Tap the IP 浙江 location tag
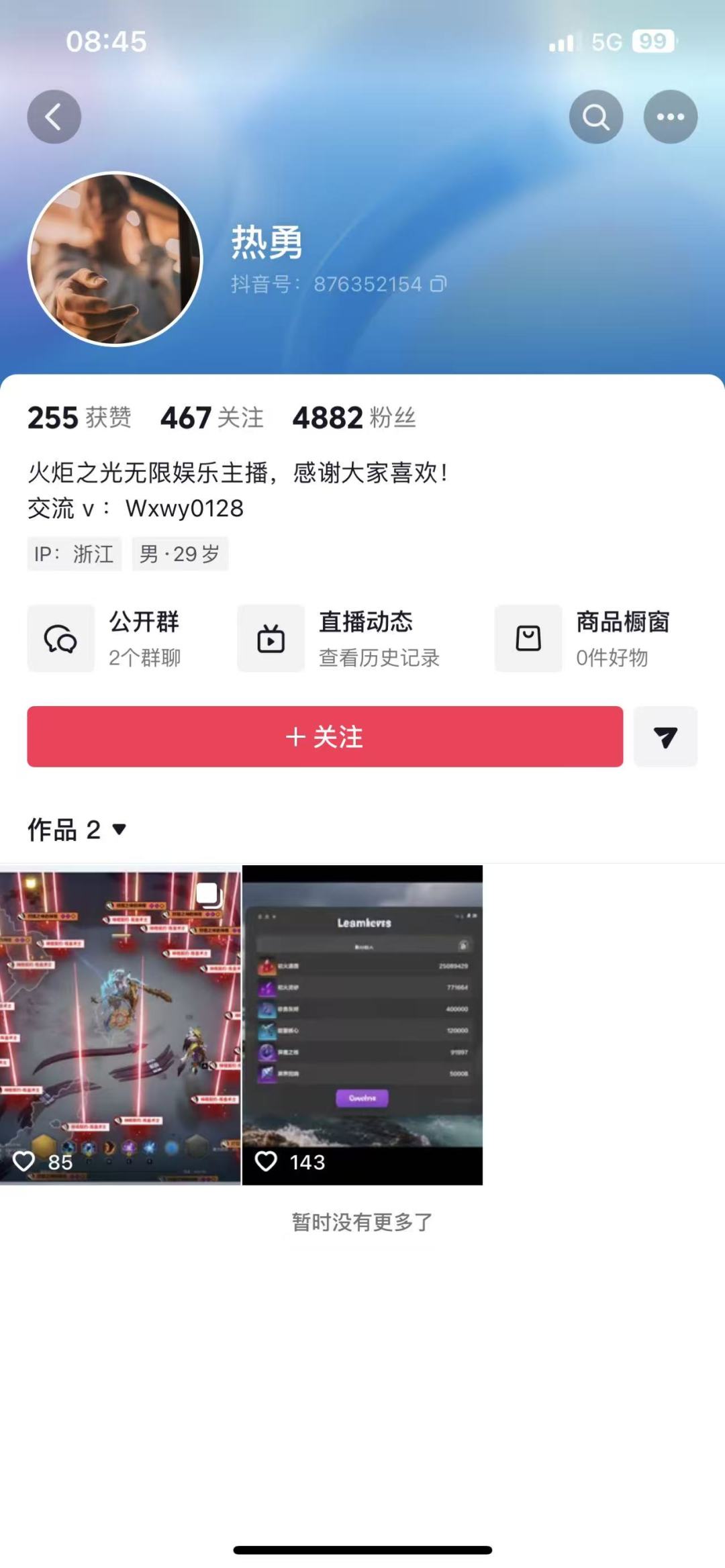 point(74,554)
